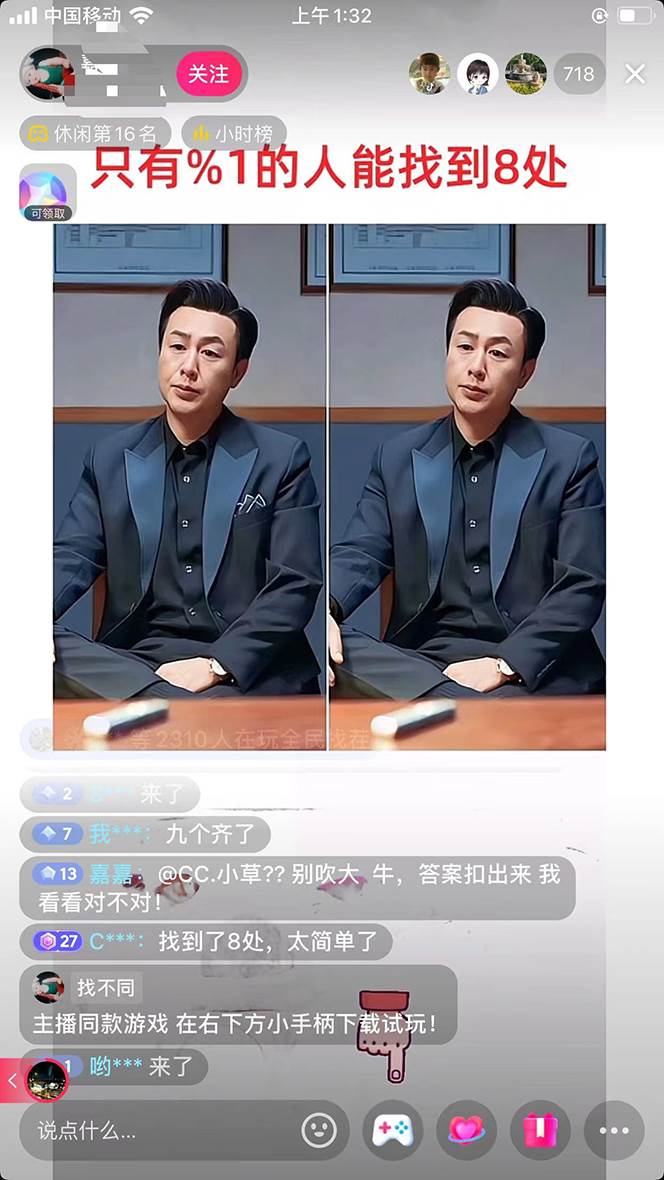Open the emoji picker
Viewport: 664px width, 1180px height.
coord(319,1131)
